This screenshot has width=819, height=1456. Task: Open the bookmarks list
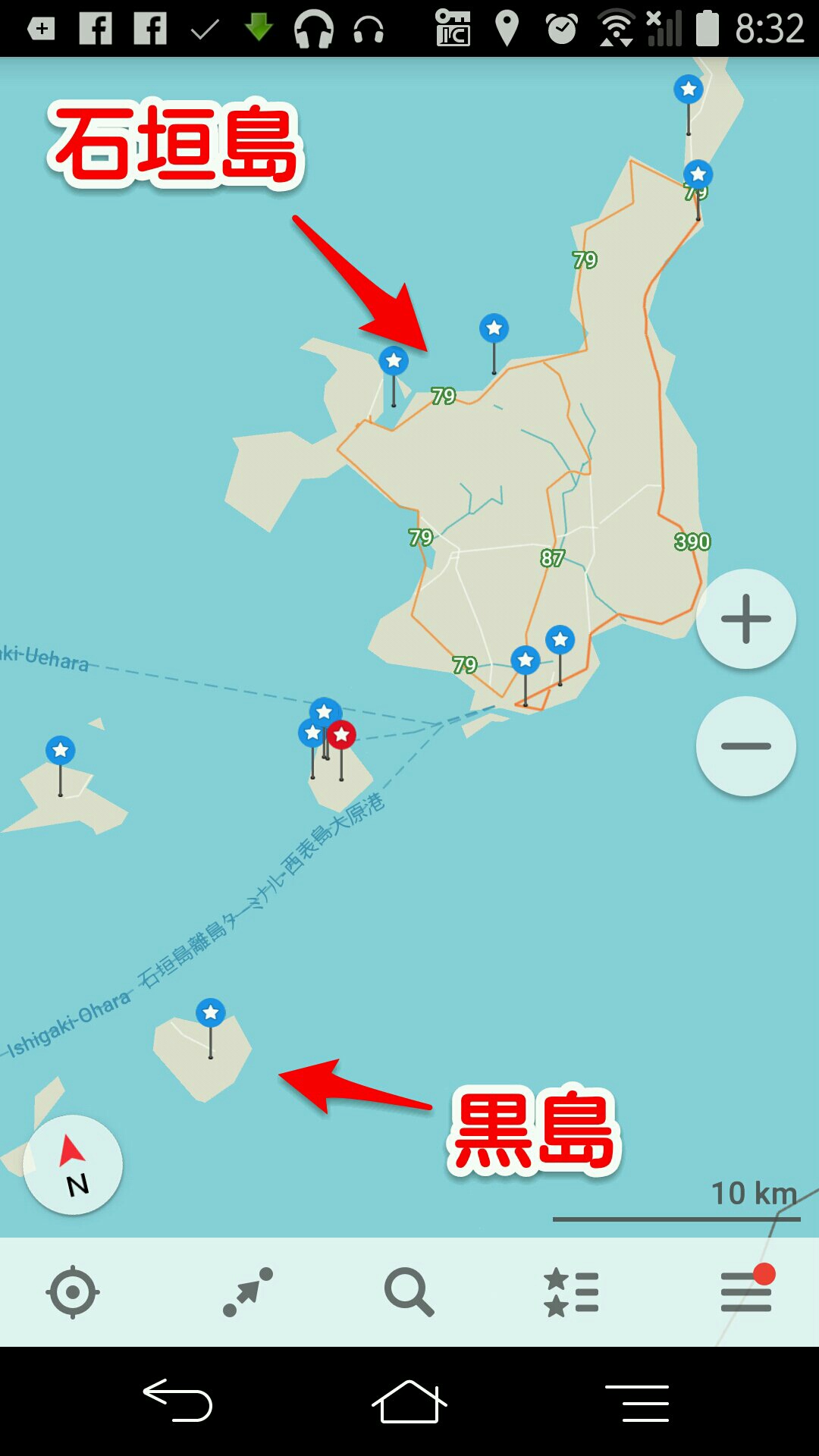pos(572,1291)
